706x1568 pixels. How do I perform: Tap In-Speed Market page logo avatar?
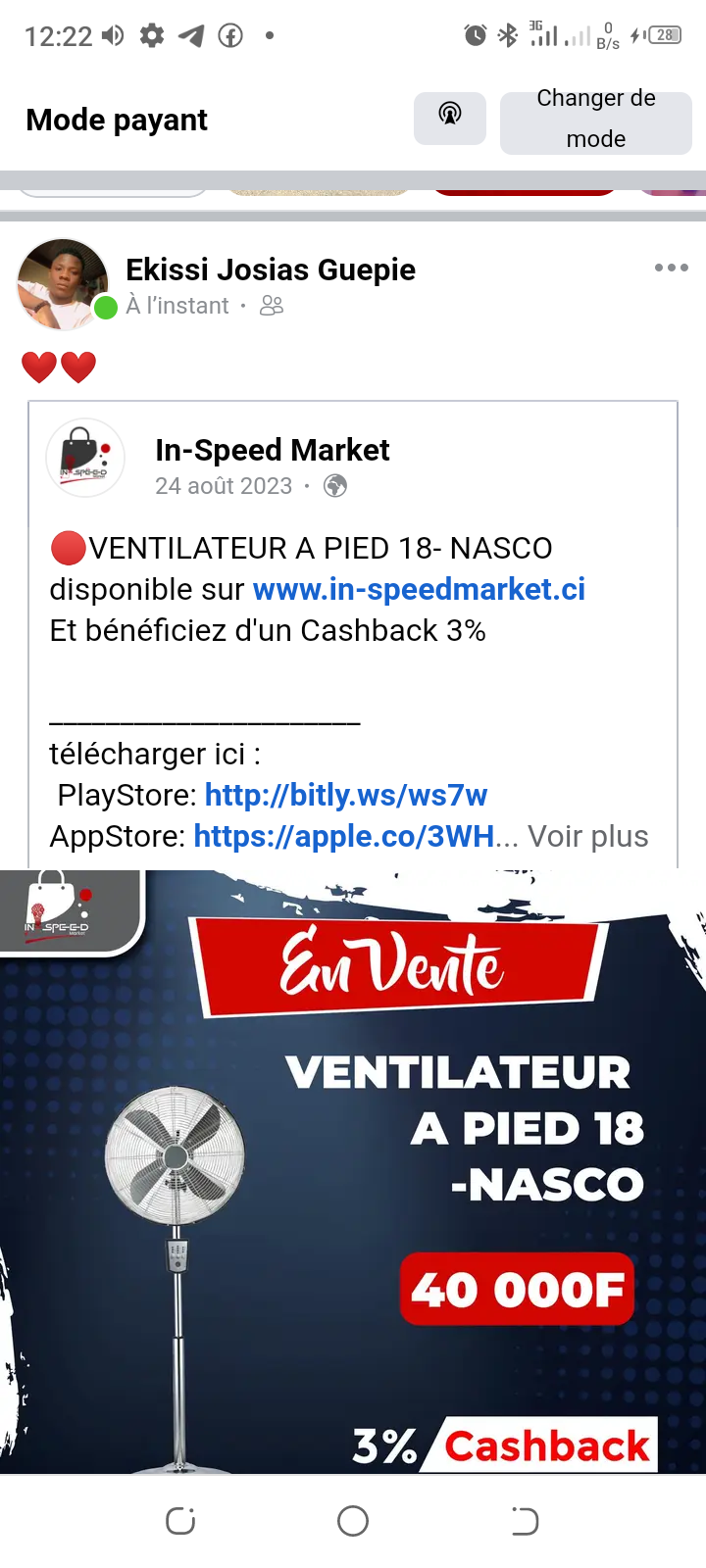[x=85, y=459]
